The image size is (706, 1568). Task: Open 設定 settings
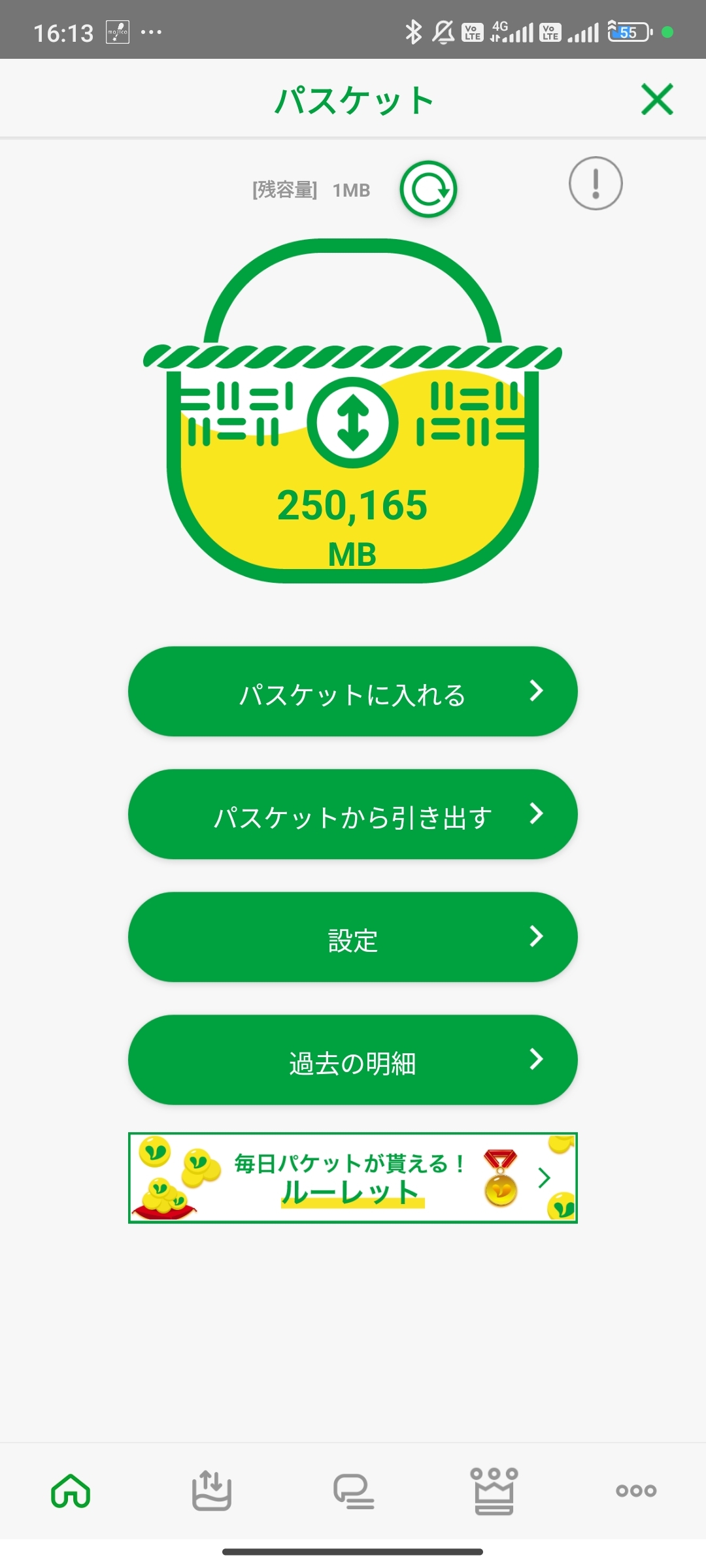(x=353, y=937)
